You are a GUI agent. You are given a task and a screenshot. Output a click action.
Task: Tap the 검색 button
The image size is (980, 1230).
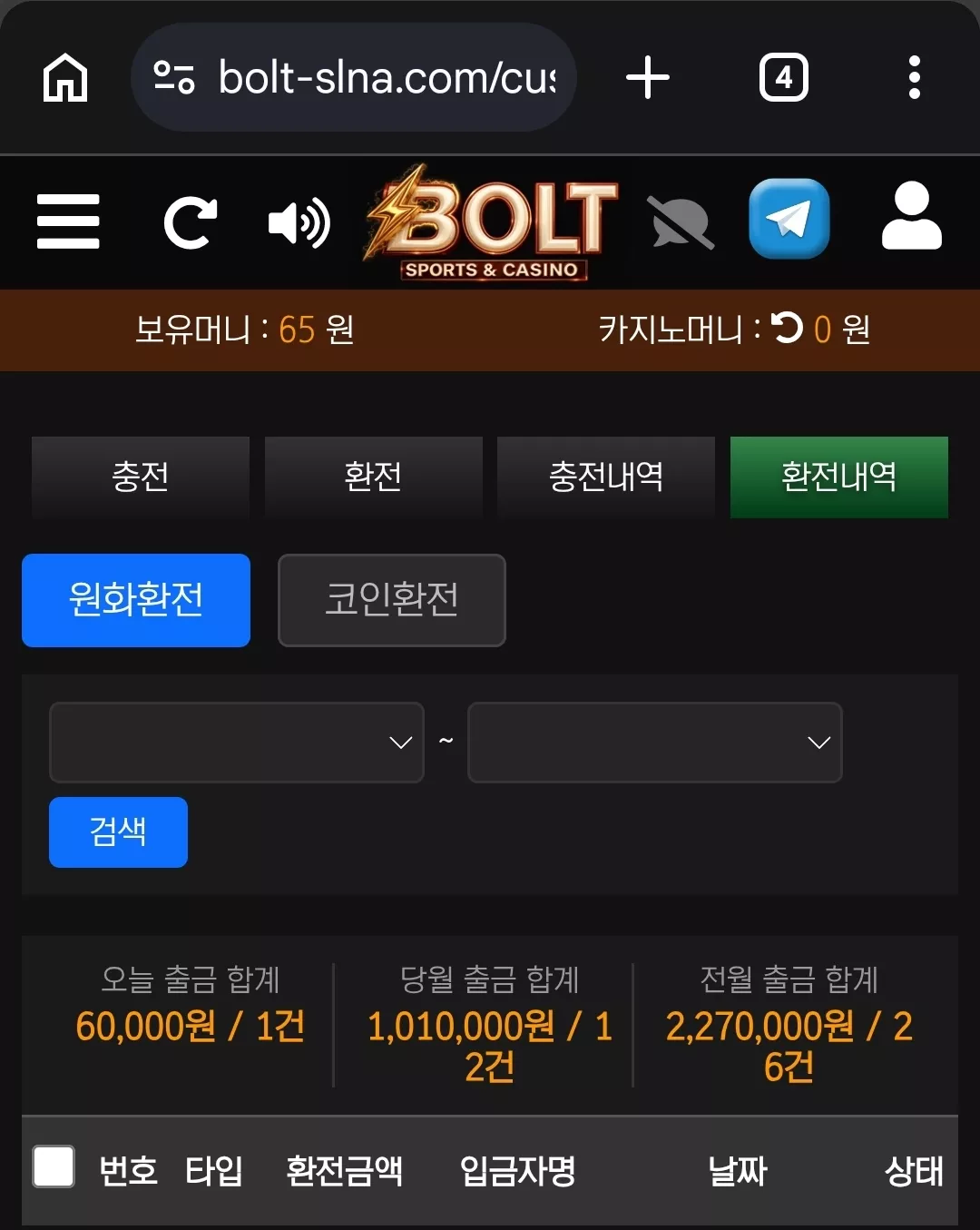(118, 832)
